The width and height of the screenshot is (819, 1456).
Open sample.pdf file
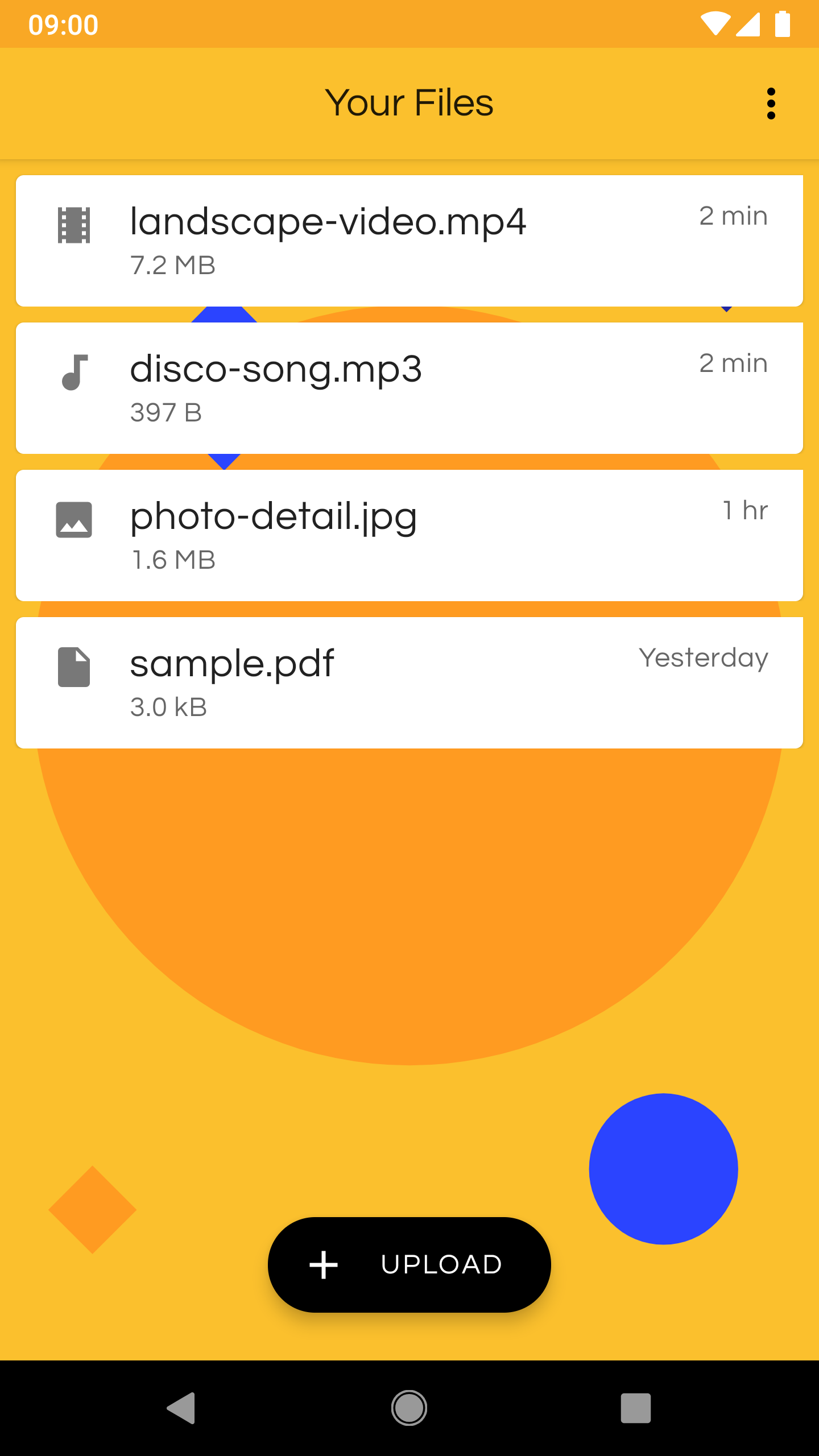tap(409, 682)
